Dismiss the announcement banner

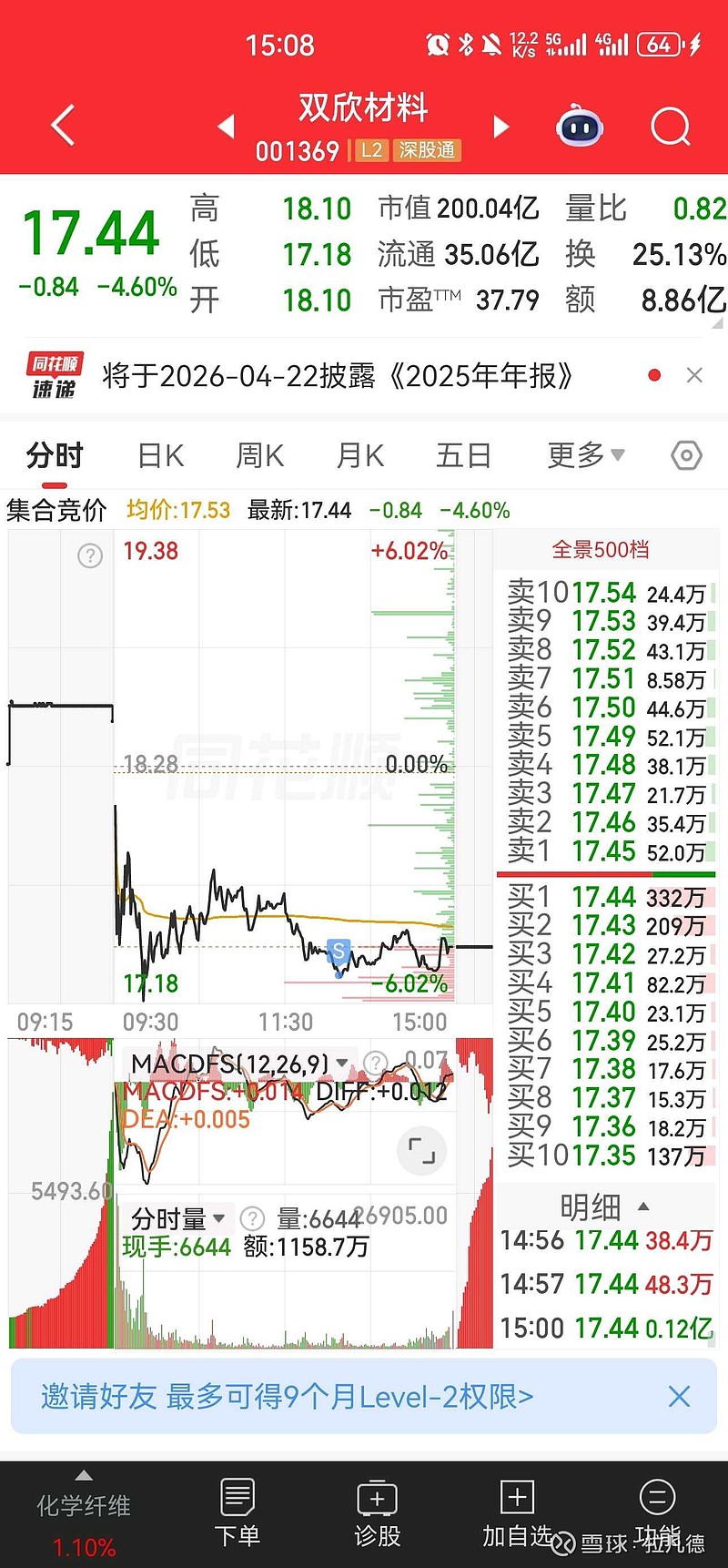694,375
